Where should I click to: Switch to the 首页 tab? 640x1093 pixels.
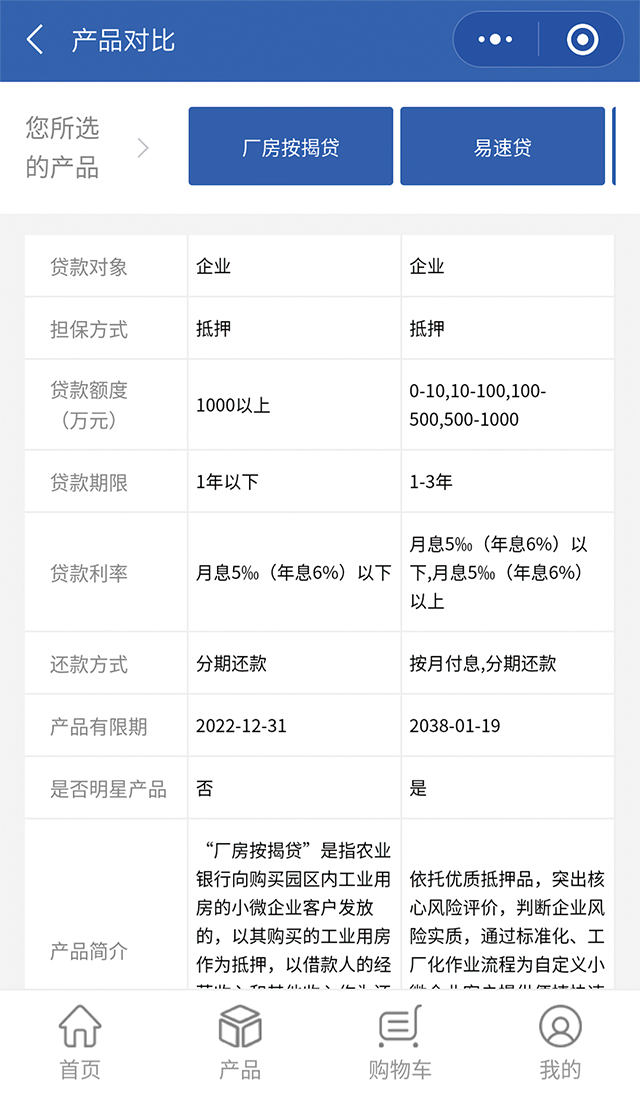80,1042
